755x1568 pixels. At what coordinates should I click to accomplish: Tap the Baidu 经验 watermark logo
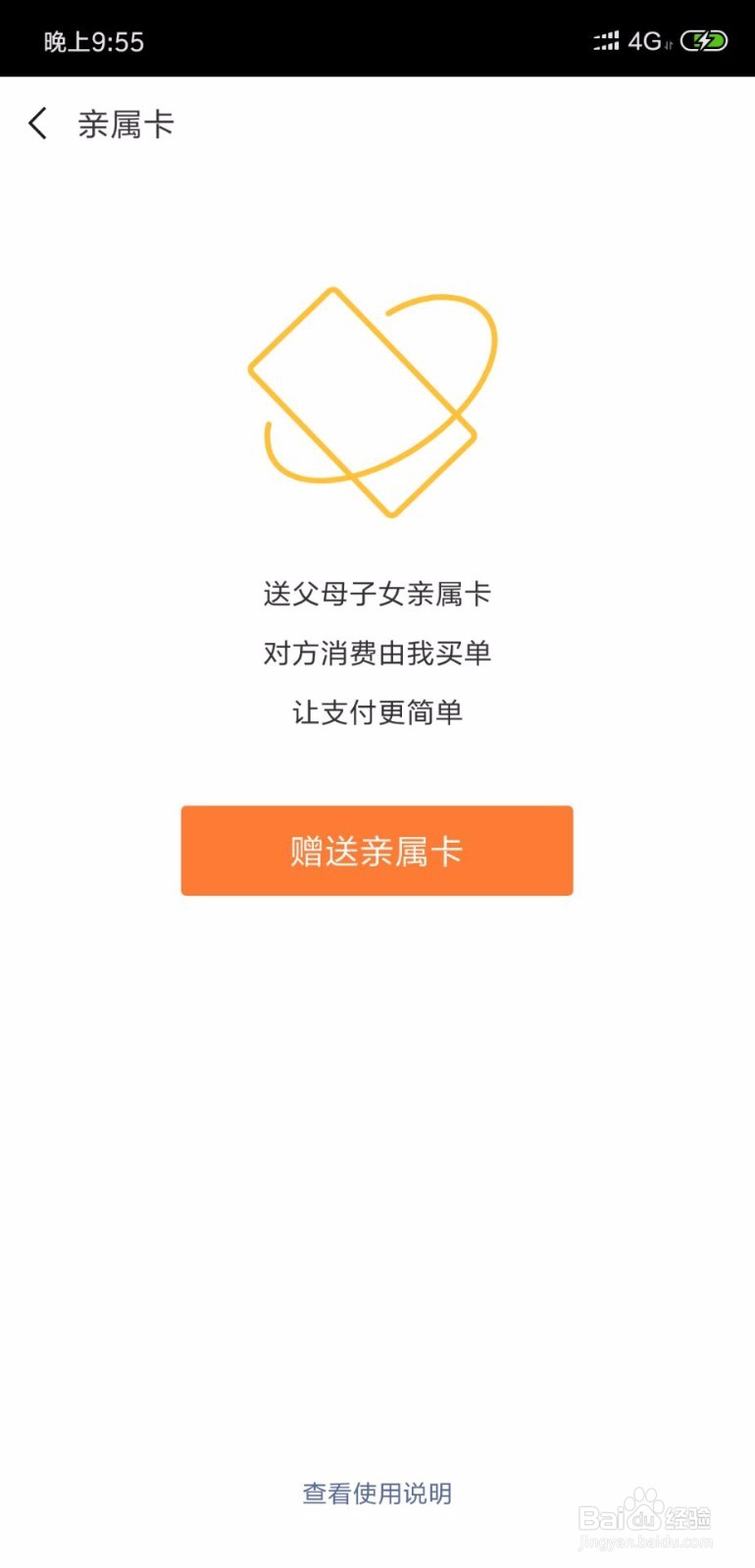point(647,1514)
